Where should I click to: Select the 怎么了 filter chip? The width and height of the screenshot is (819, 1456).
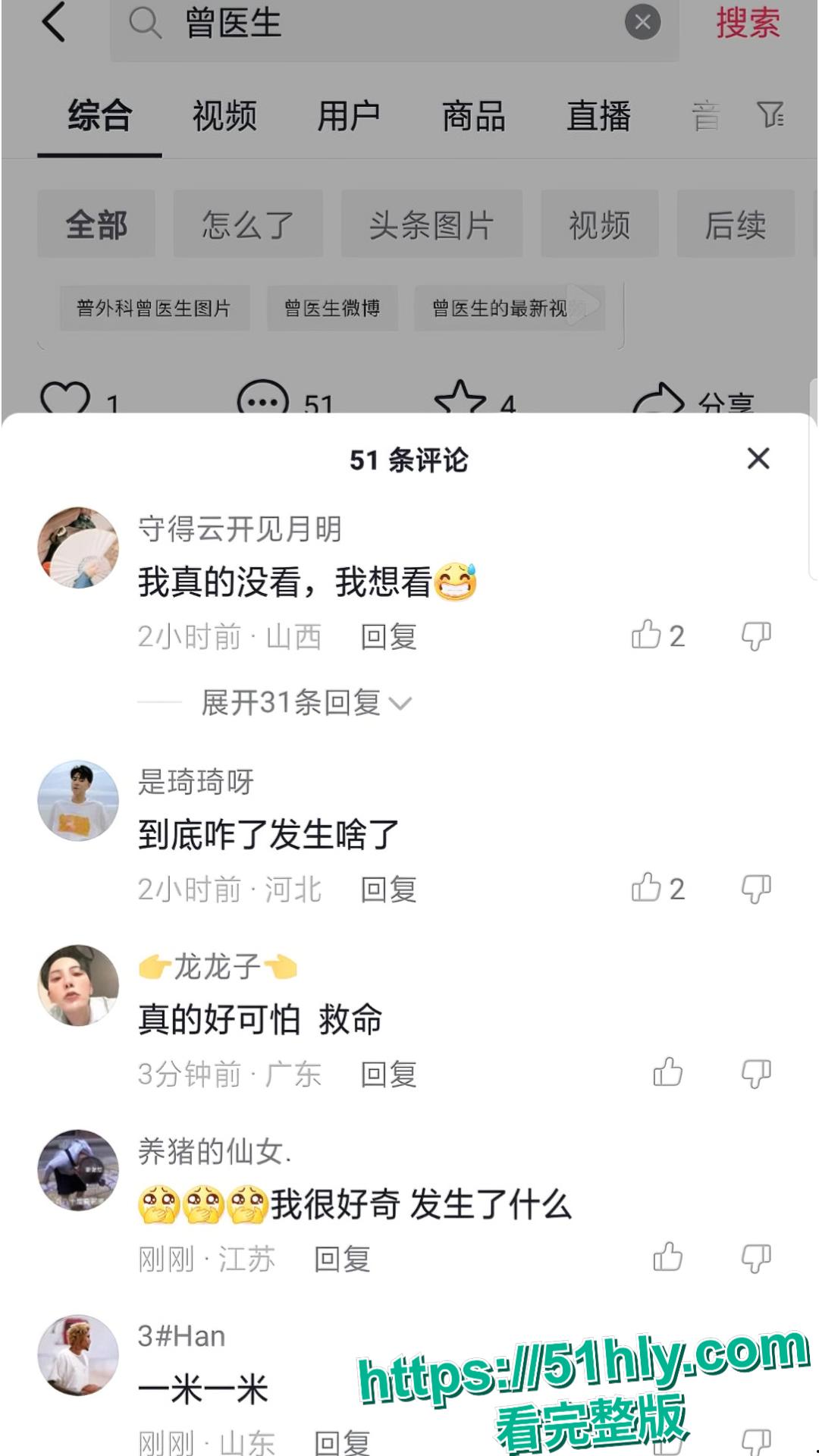[x=248, y=224]
